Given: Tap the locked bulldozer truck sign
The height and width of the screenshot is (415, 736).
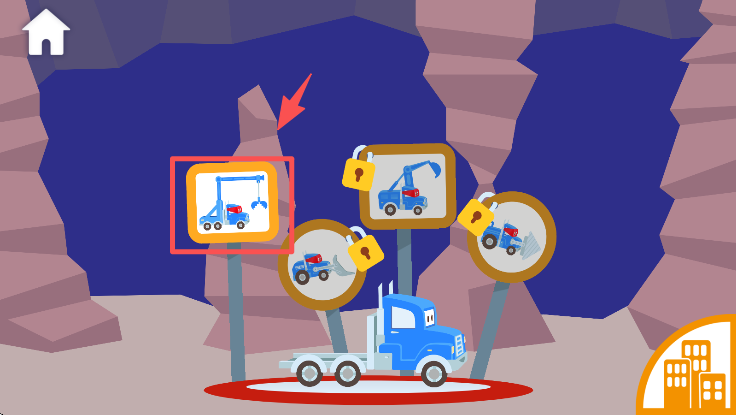Looking at the screenshot, I should (319, 266).
